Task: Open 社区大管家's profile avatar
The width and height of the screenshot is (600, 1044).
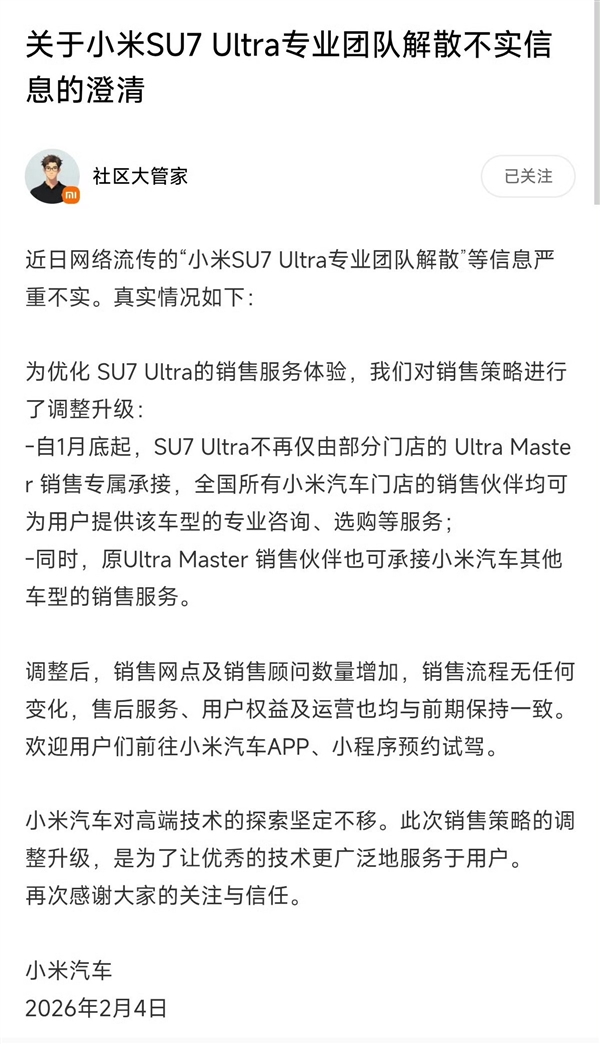Action: click(x=52, y=176)
